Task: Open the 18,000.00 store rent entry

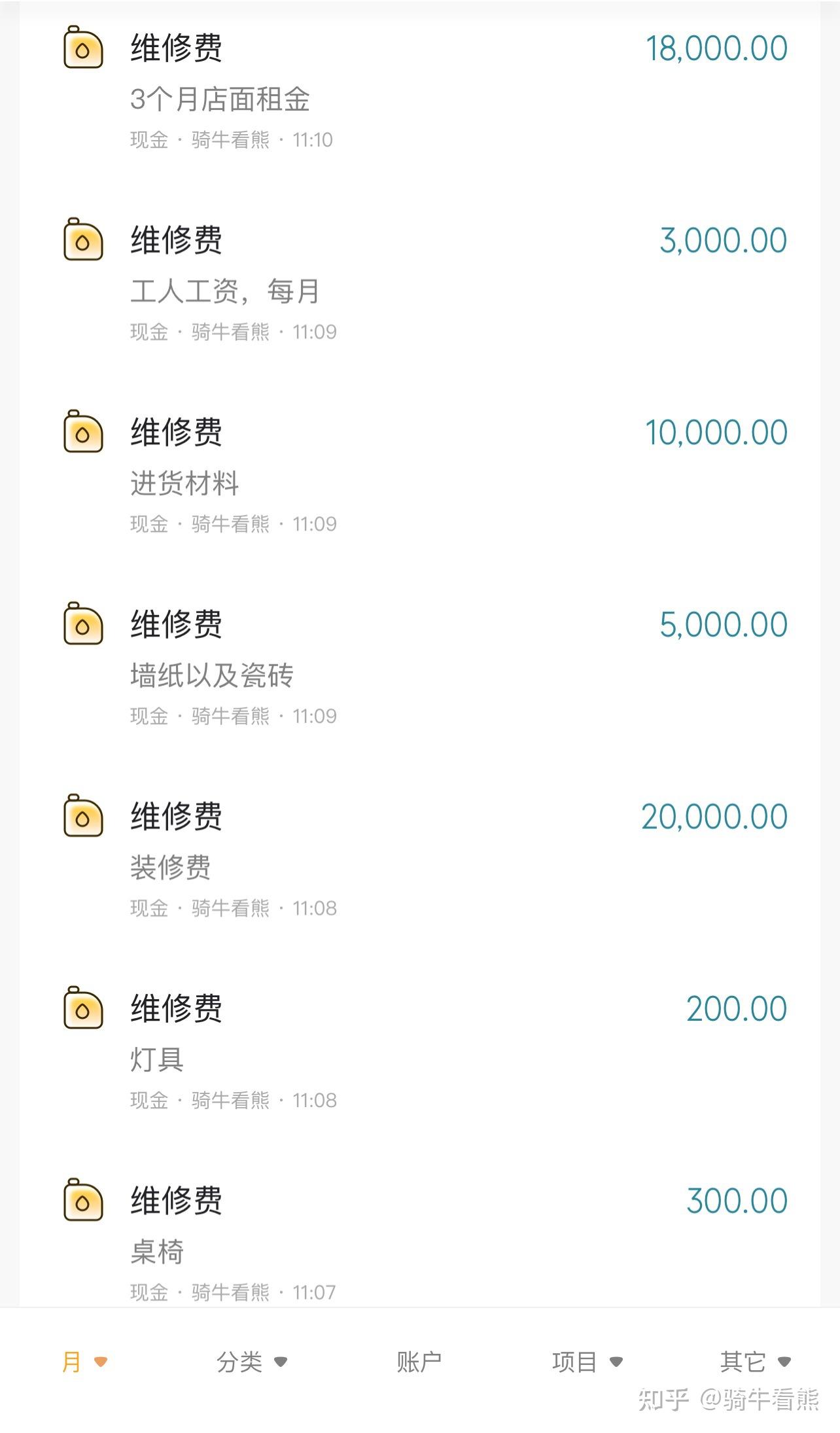Action: point(420,88)
